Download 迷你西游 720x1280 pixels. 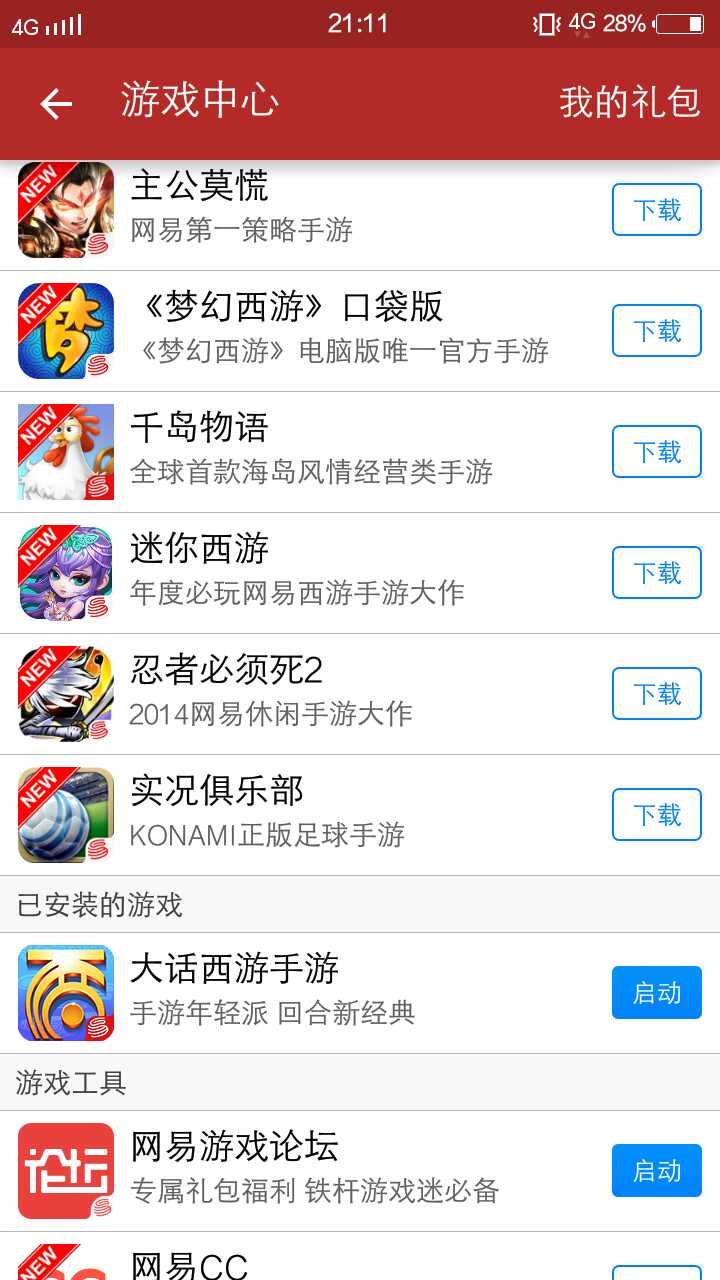coord(656,573)
